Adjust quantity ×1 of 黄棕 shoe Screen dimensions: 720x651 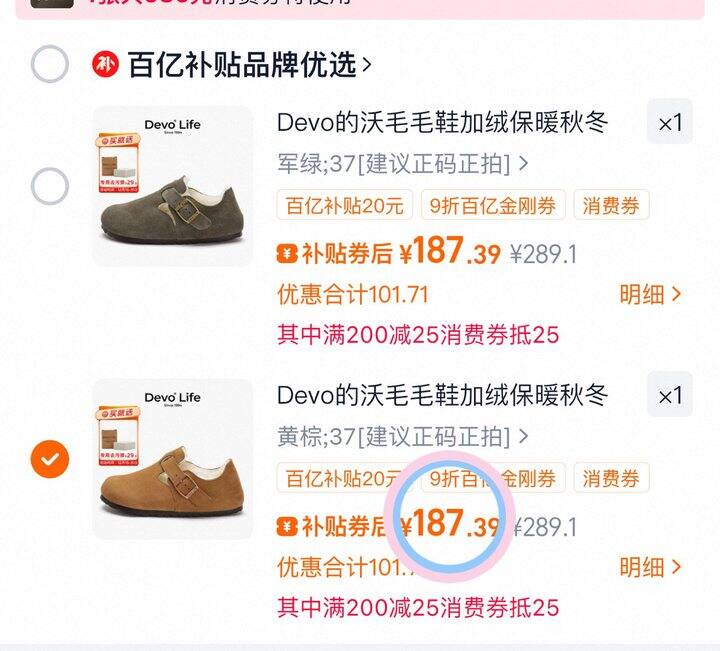[x=670, y=395]
